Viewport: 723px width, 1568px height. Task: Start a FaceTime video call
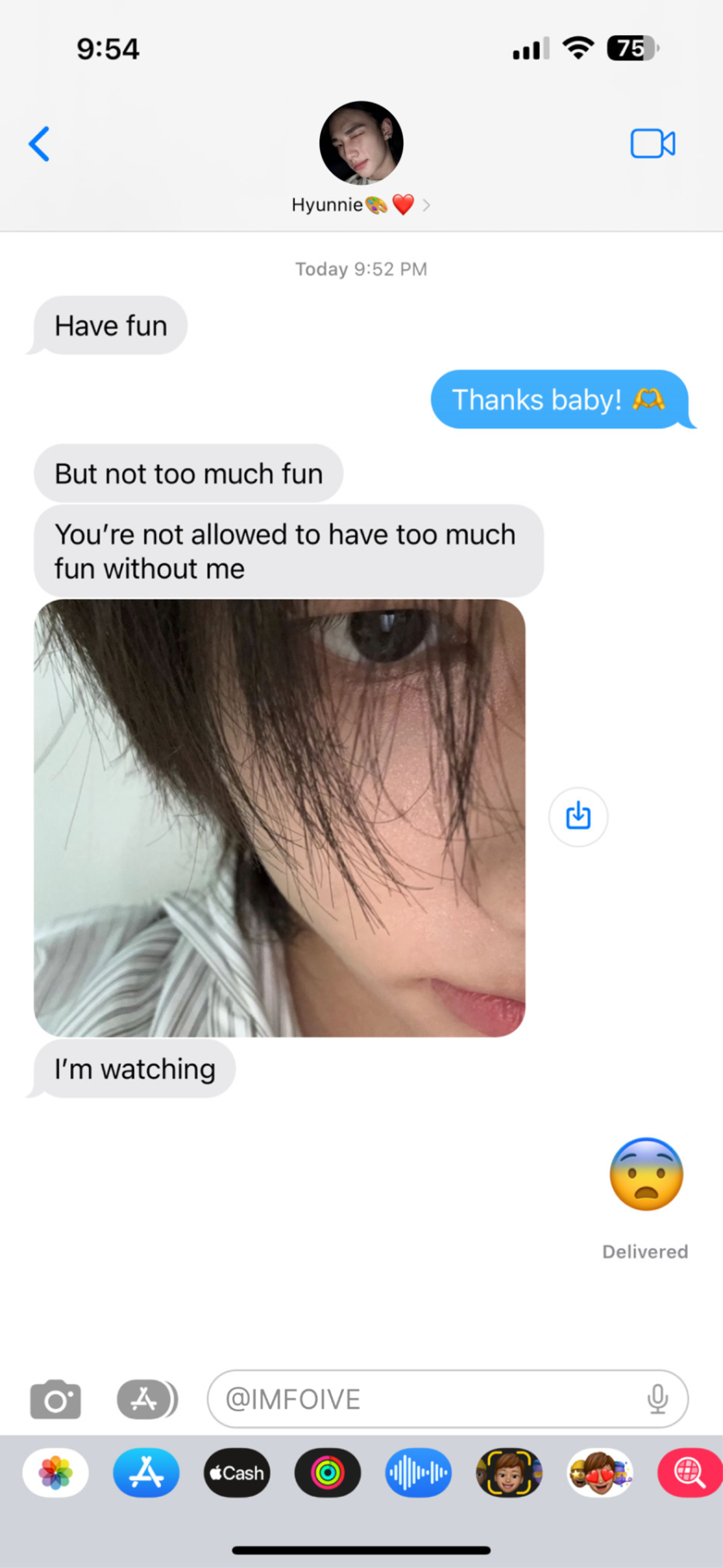coord(652,144)
